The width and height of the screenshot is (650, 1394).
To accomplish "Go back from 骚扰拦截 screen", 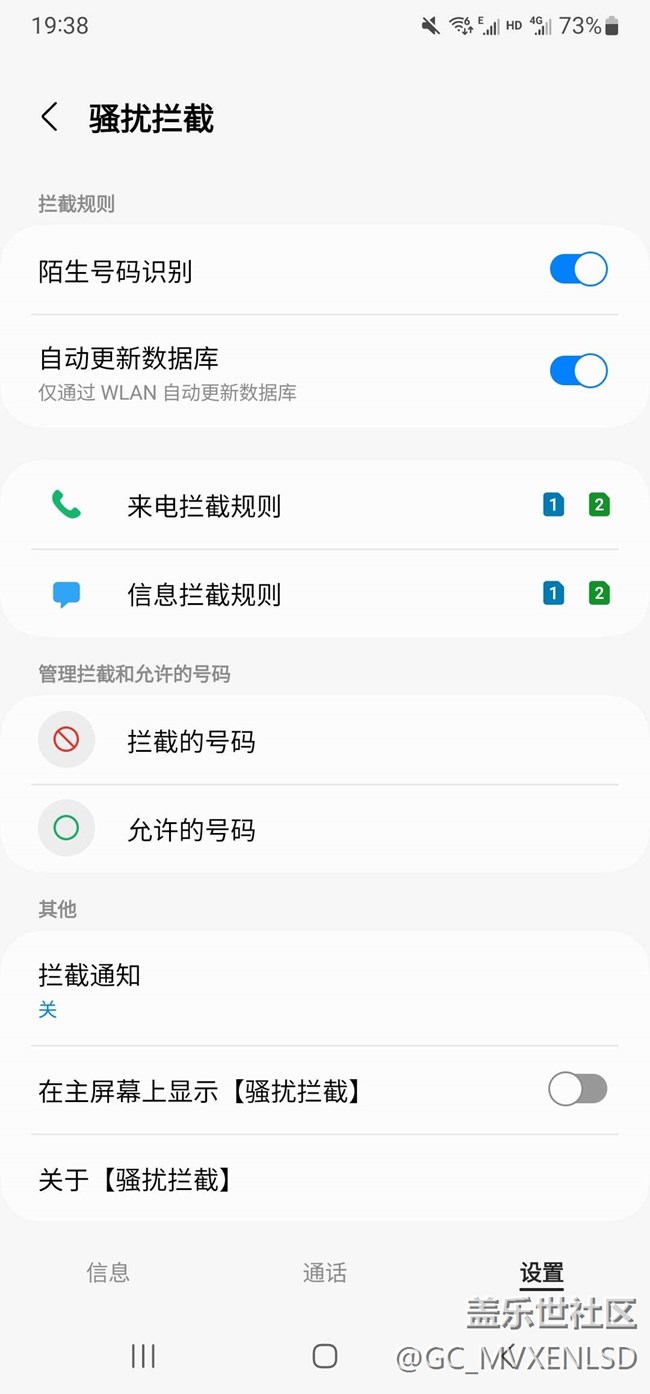I will click(49, 117).
